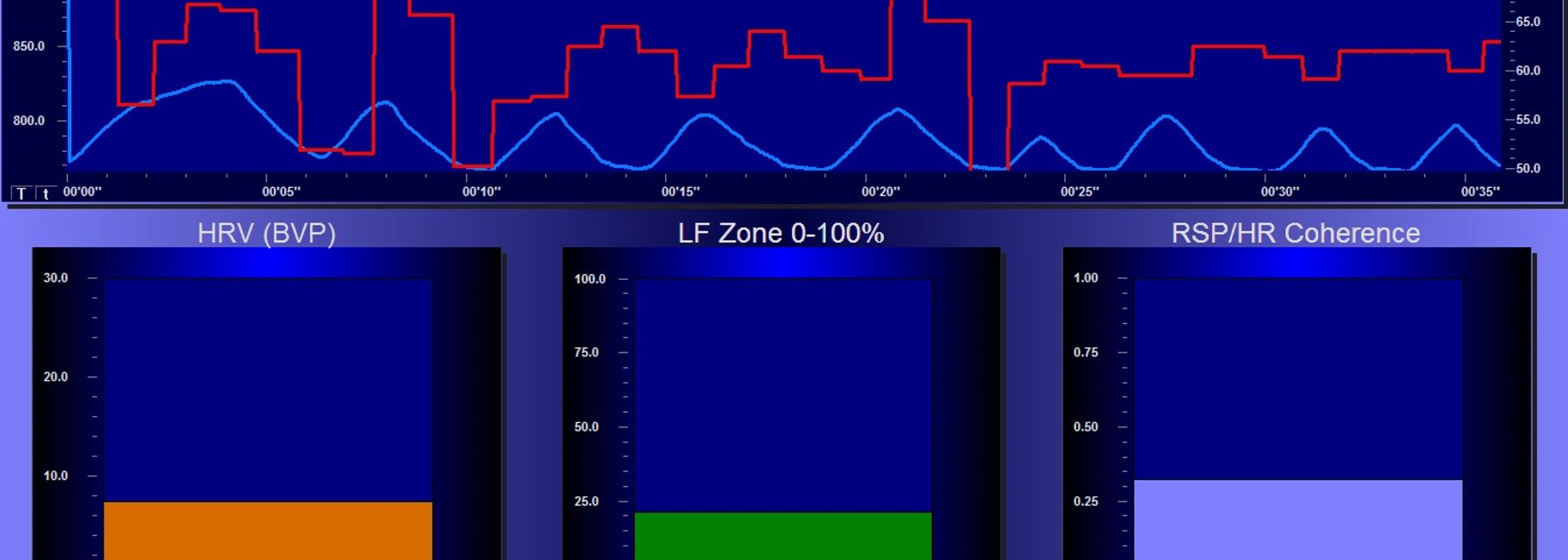Tap the lowercase t time-scale button
The image size is (1568, 560).
coord(46,194)
